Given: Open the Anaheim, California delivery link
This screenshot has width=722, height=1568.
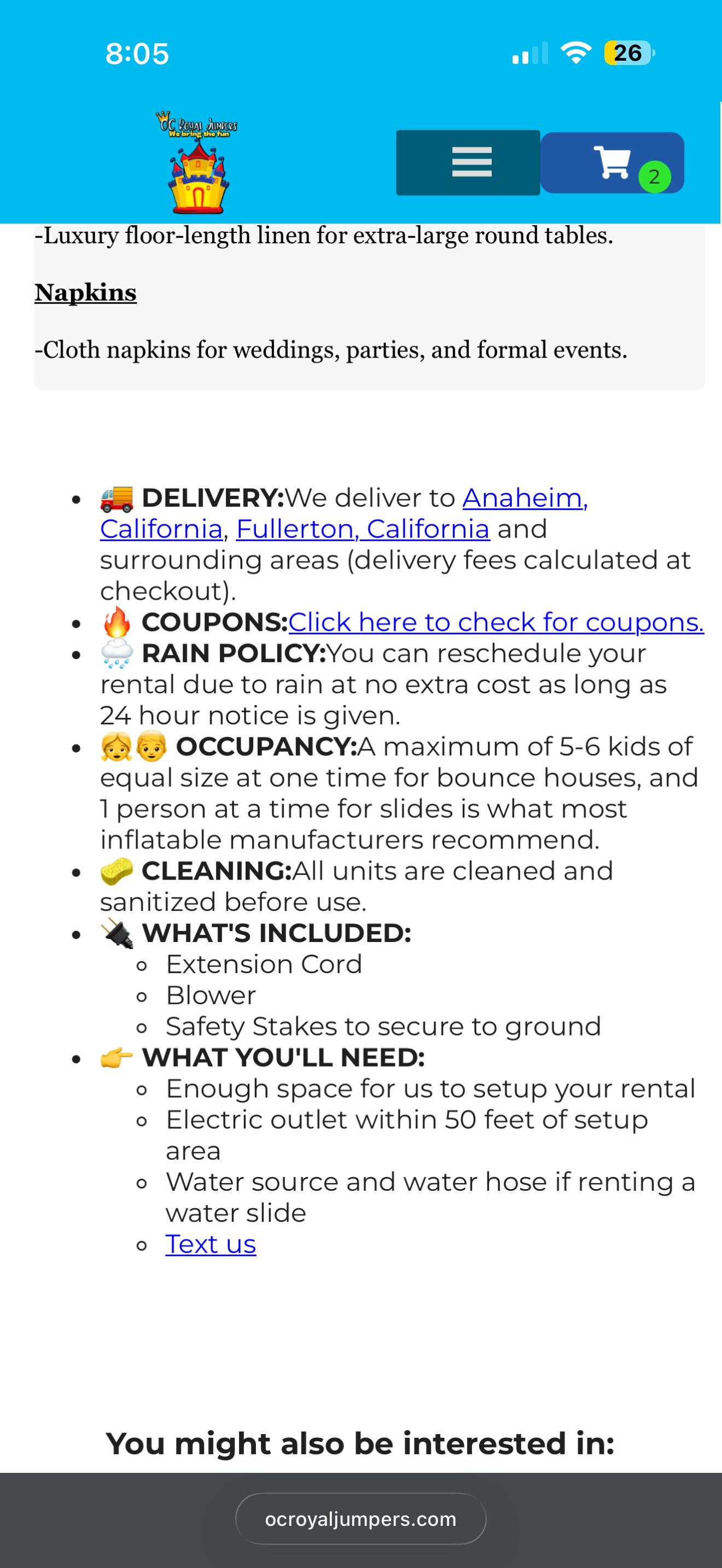Looking at the screenshot, I should (524, 499).
